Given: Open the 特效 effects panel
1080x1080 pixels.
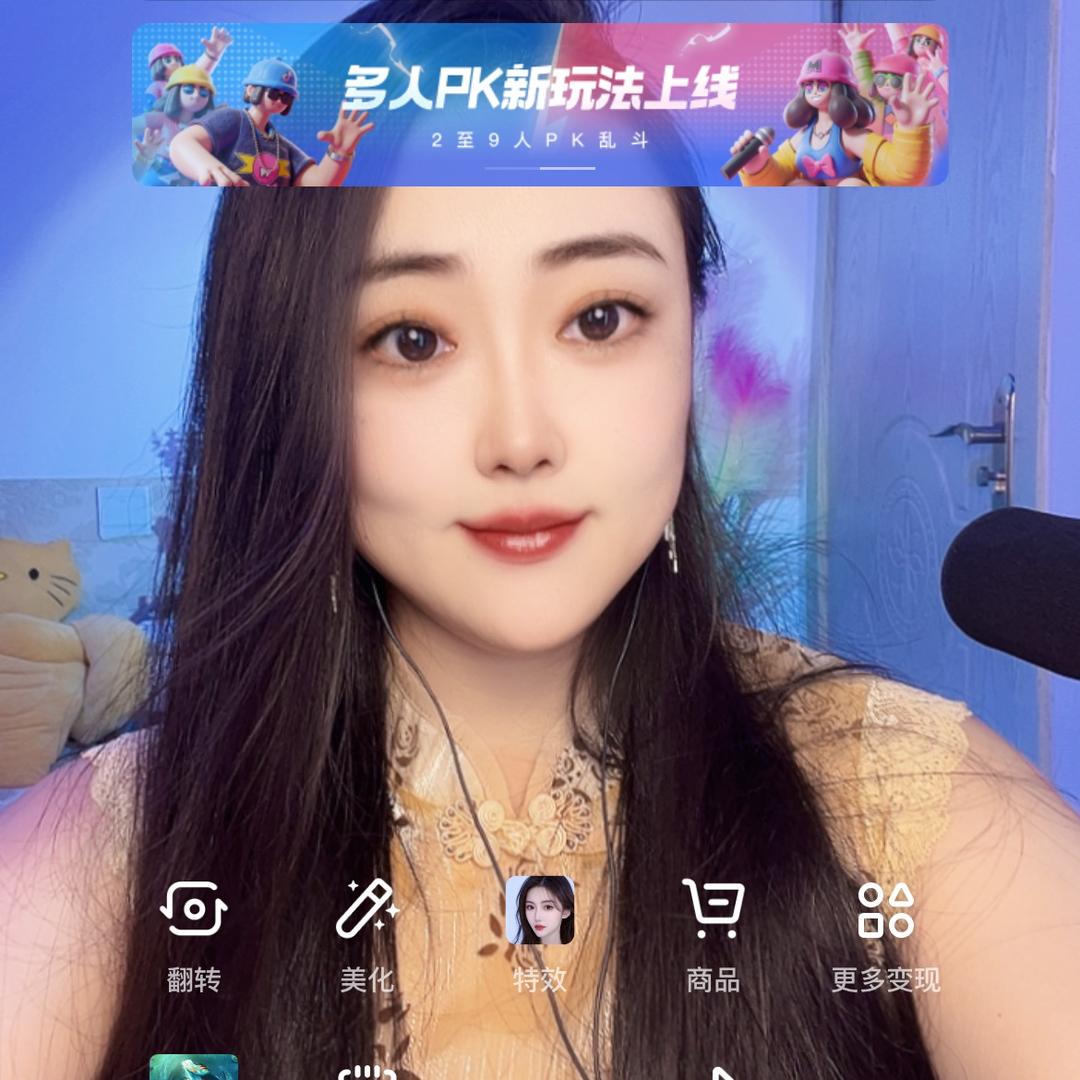Looking at the screenshot, I should 540,935.
